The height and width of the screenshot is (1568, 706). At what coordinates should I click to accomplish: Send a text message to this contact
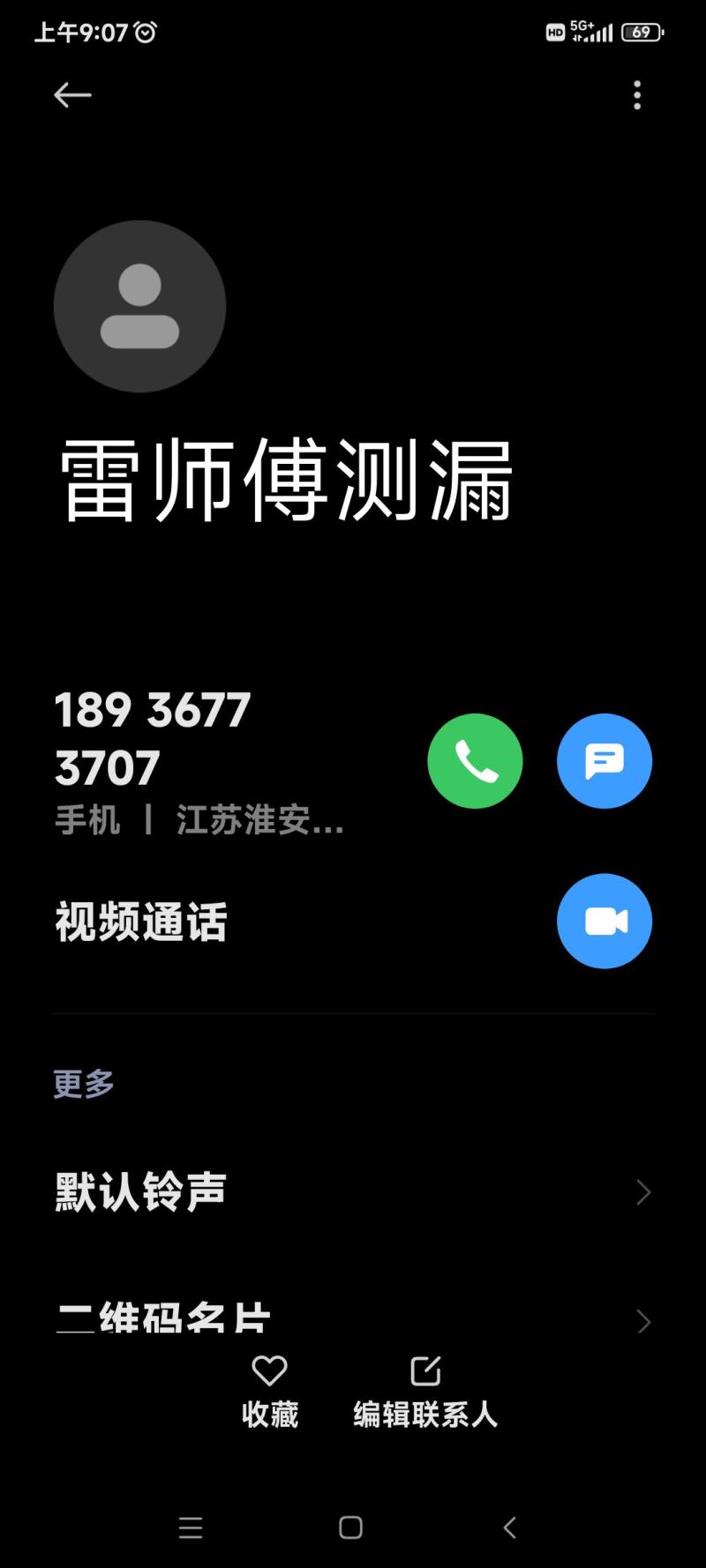click(x=605, y=761)
